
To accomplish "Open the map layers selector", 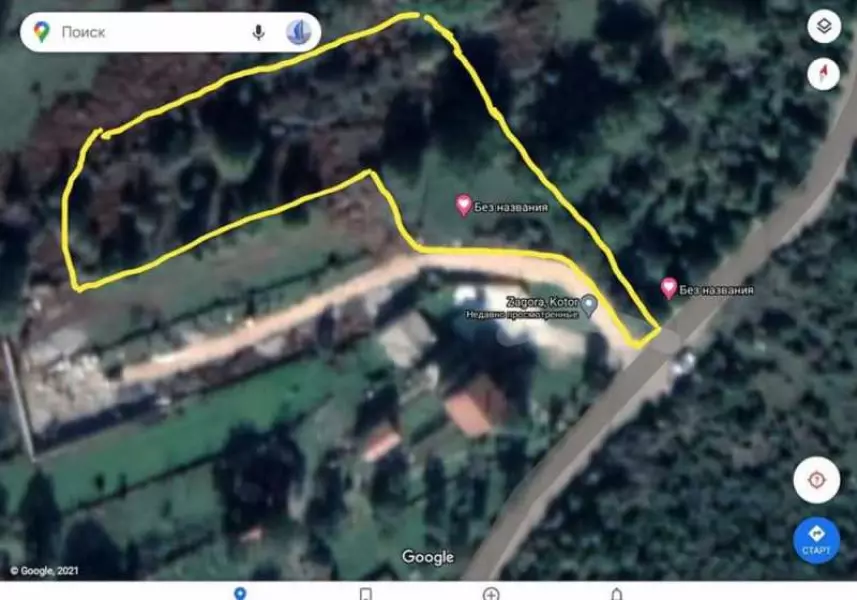I will click(823, 27).
